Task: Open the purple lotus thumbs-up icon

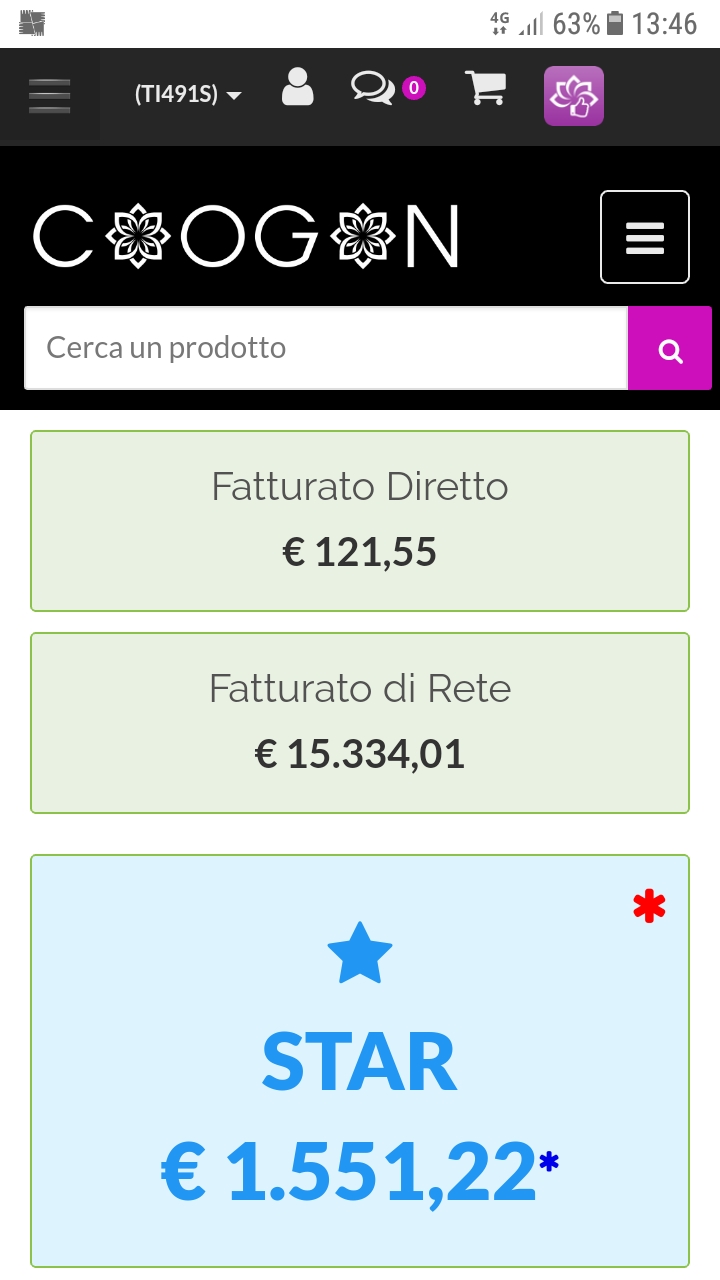Action: coord(574,96)
